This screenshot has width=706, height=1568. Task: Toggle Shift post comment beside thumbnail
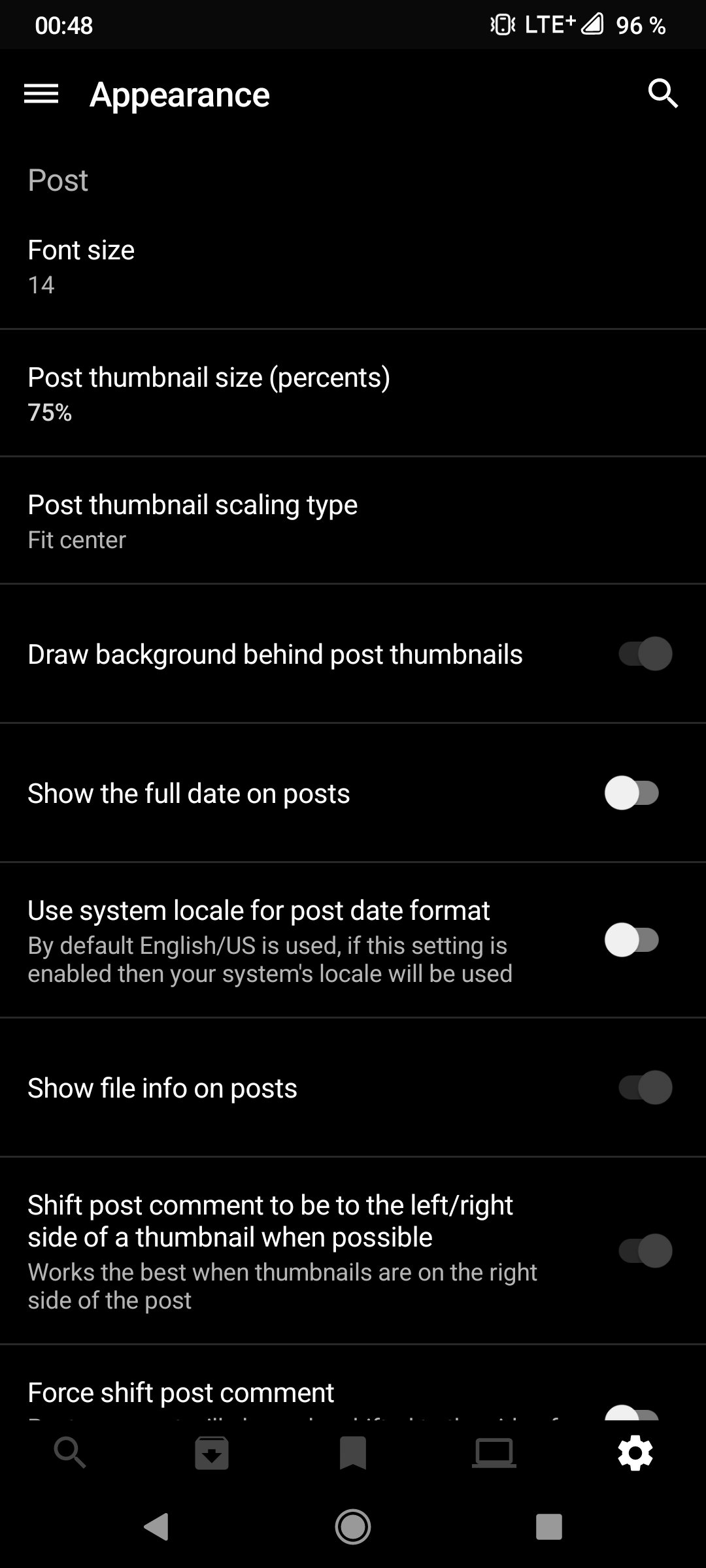[645, 1250]
